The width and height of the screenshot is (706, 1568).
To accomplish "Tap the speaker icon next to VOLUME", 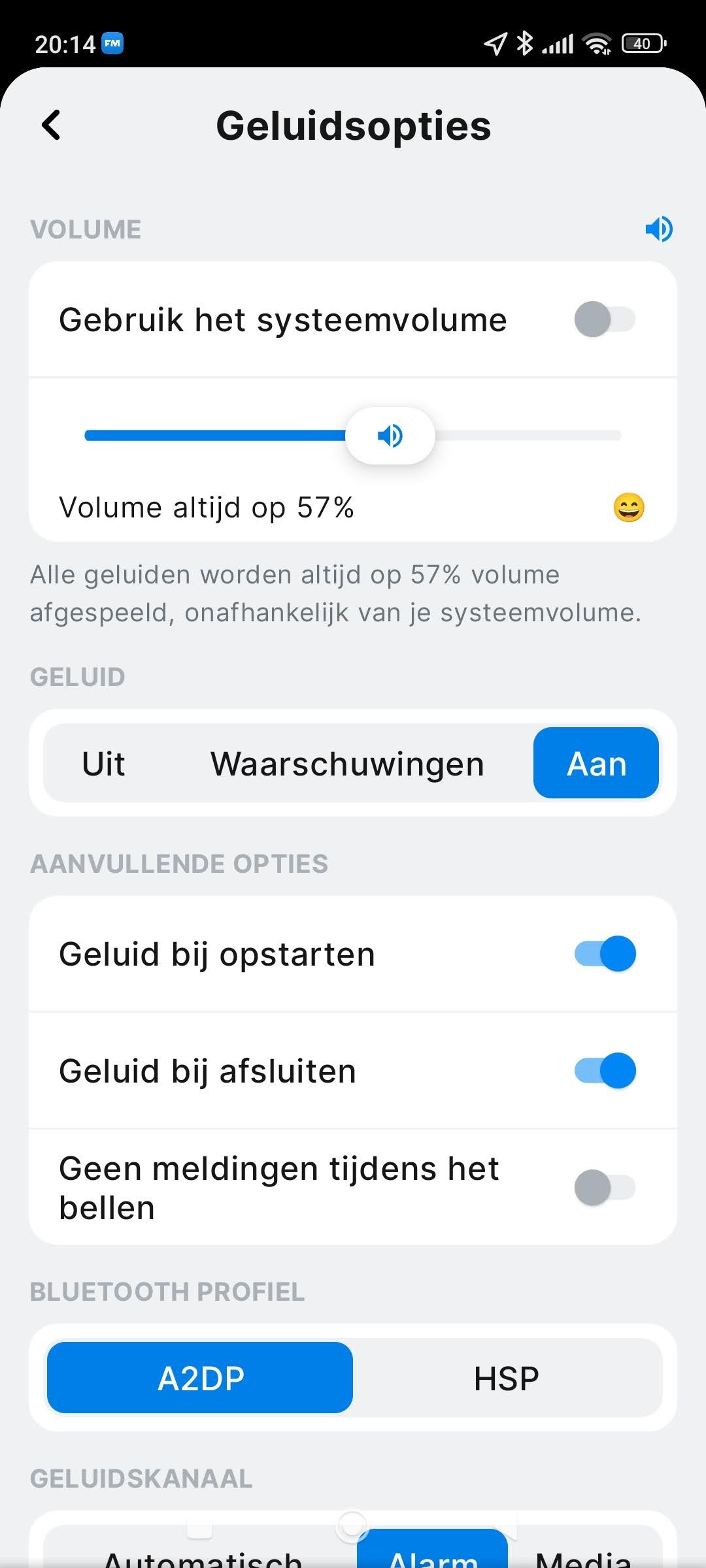I will [658, 229].
